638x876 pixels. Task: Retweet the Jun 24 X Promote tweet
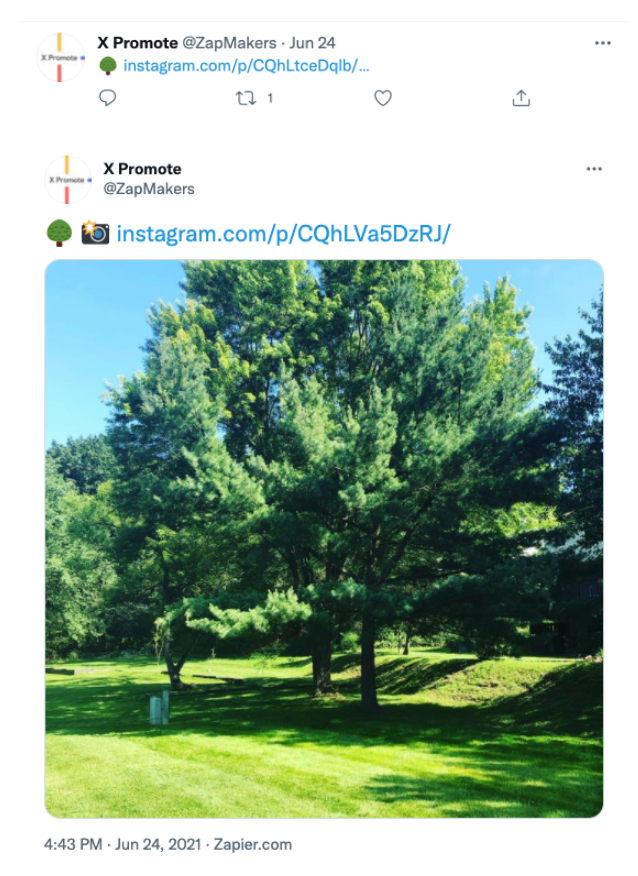click(x=245, y=98)
